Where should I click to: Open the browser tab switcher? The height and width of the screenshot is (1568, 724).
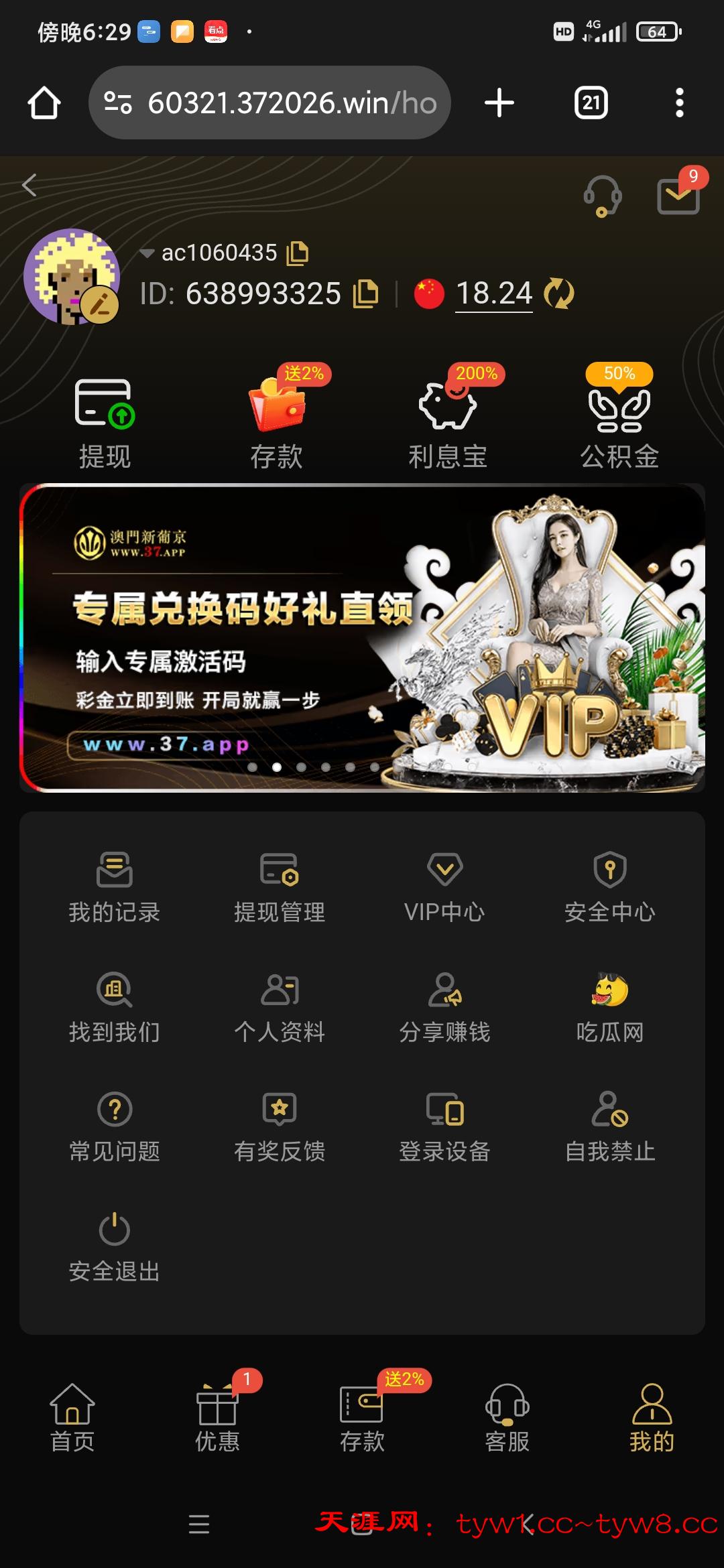(591, 103)
